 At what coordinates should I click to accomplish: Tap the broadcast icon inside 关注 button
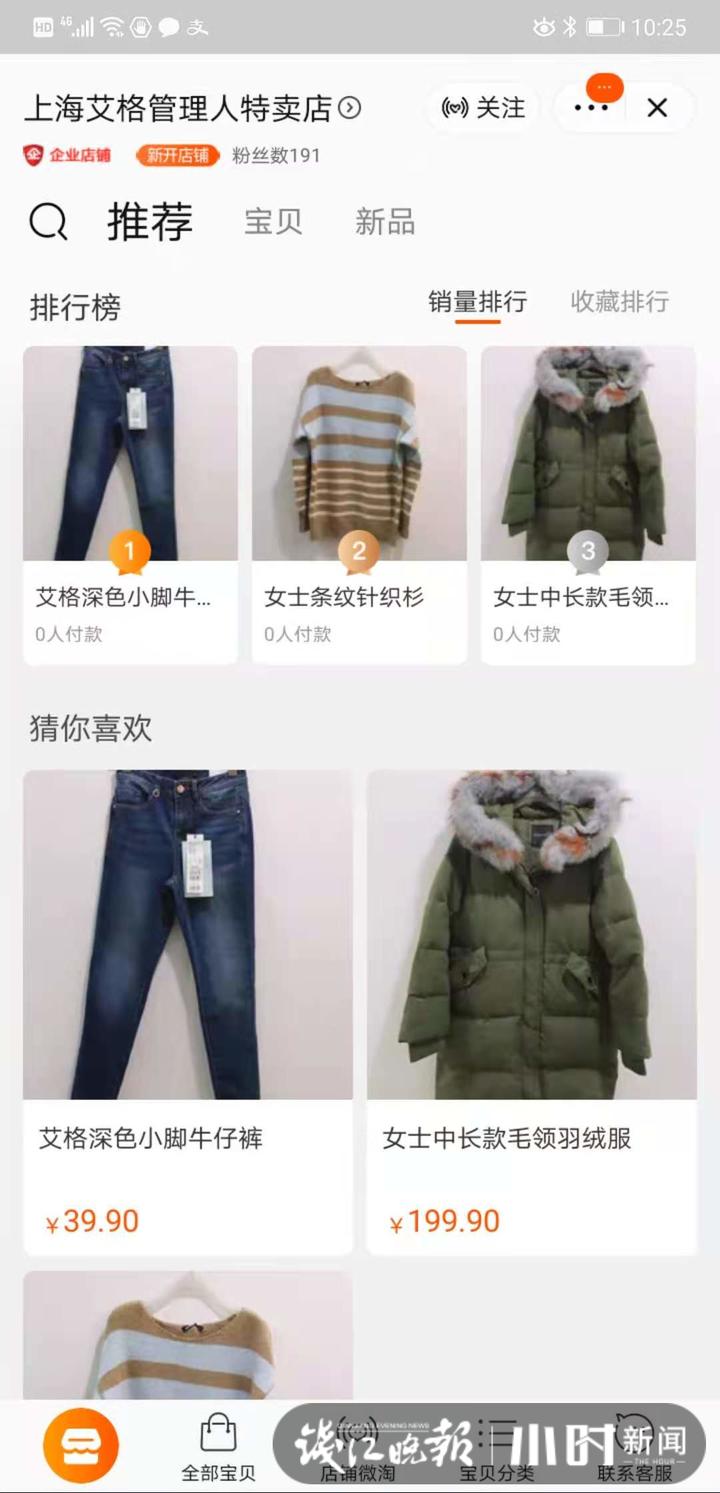pos(457,108)
